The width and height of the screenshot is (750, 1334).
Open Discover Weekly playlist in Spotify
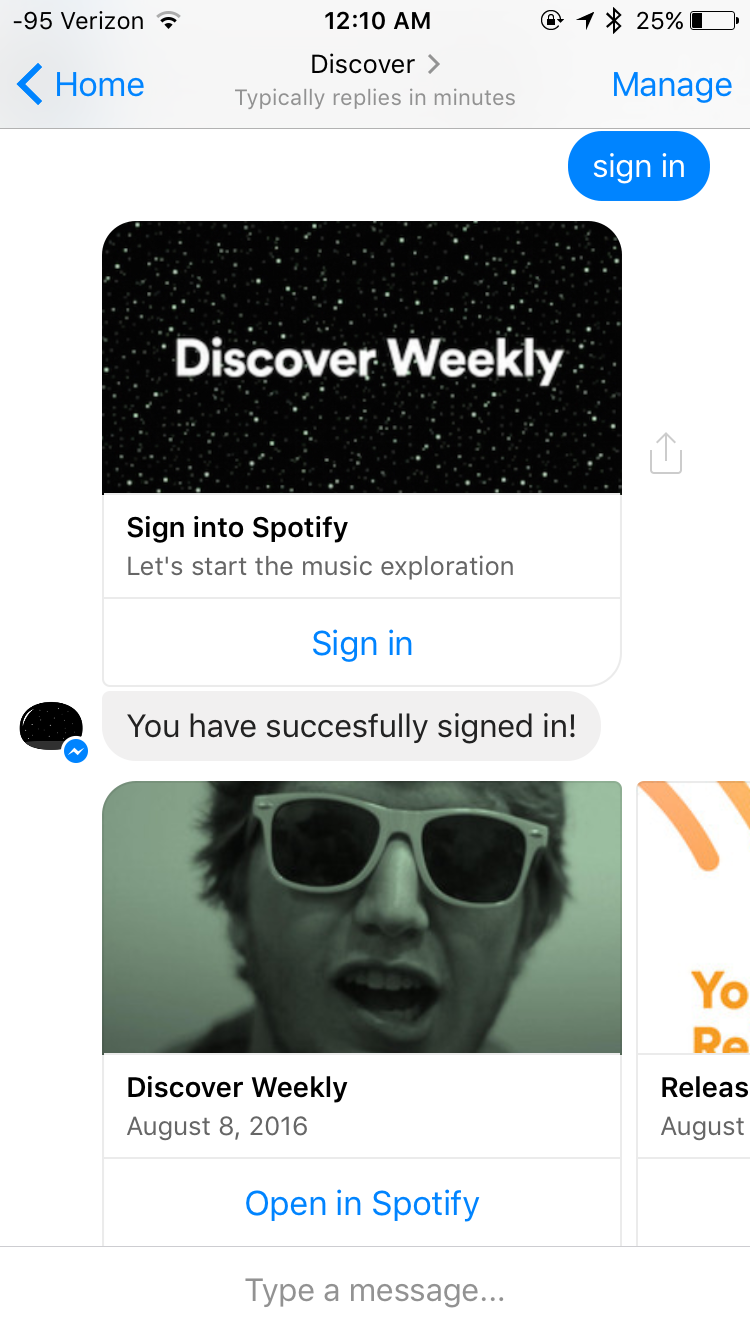click(362, 1203)
